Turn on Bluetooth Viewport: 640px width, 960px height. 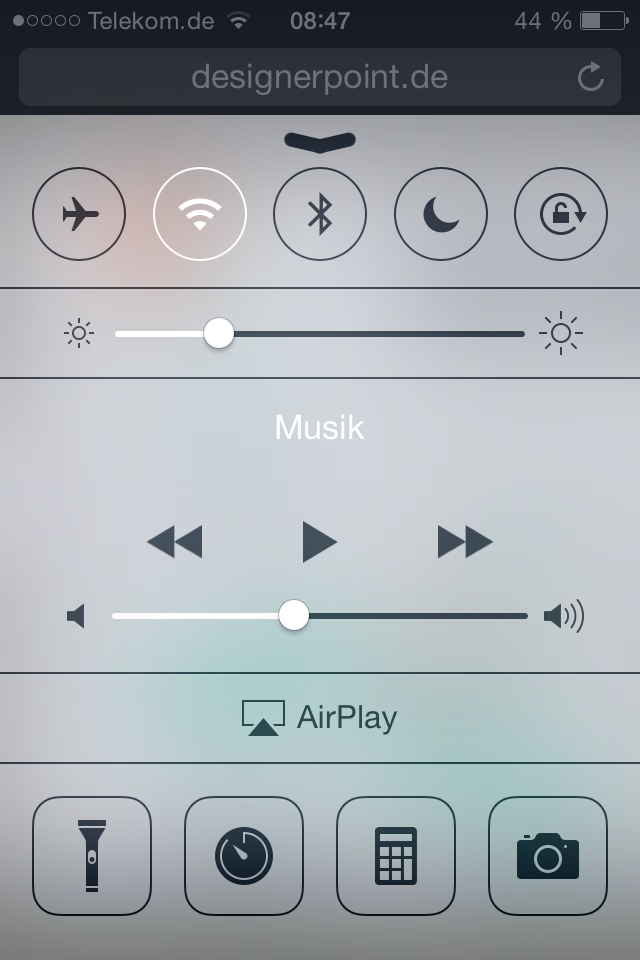coord(320,214)
